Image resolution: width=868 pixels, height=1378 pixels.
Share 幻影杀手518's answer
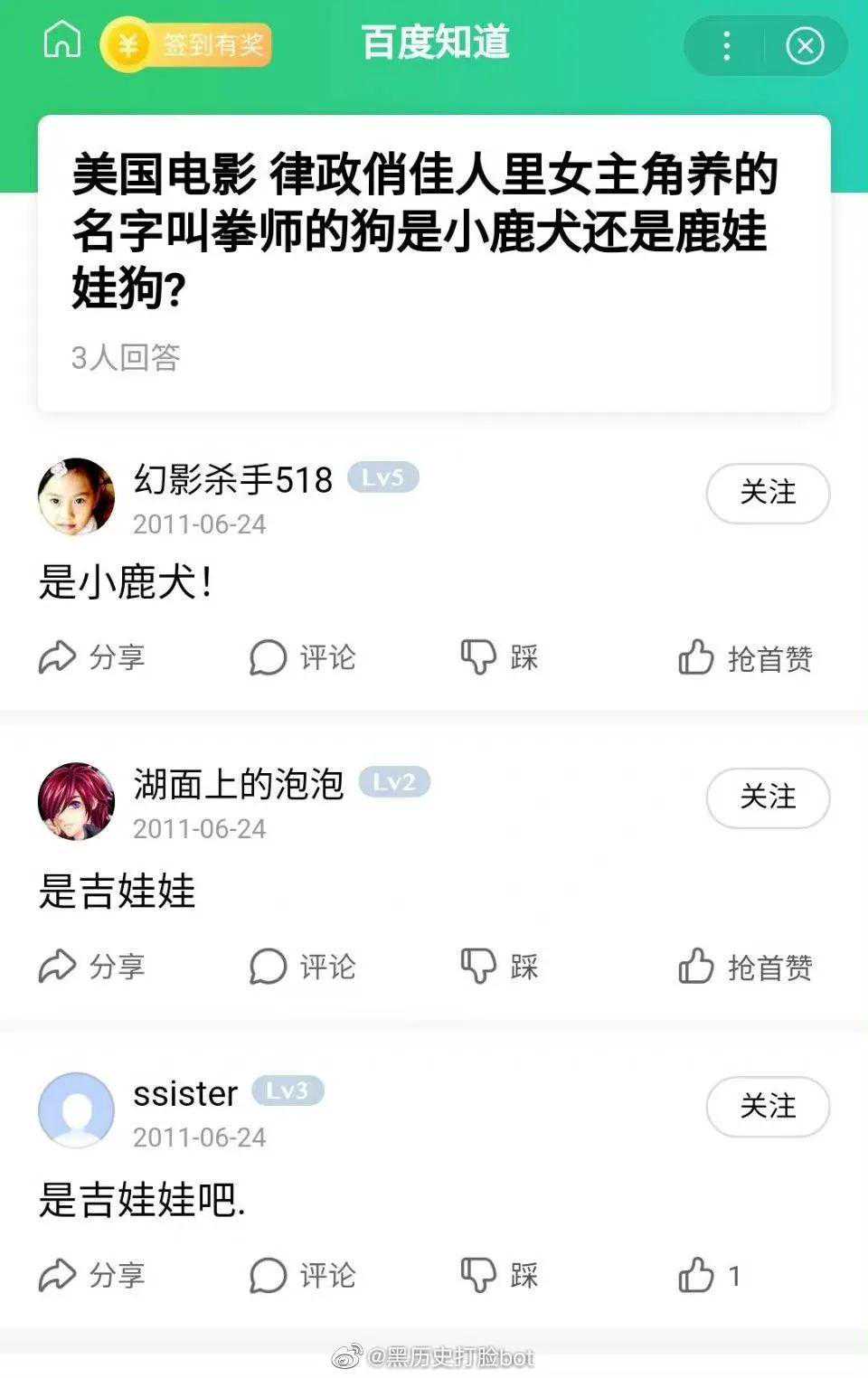click(91, 657)
